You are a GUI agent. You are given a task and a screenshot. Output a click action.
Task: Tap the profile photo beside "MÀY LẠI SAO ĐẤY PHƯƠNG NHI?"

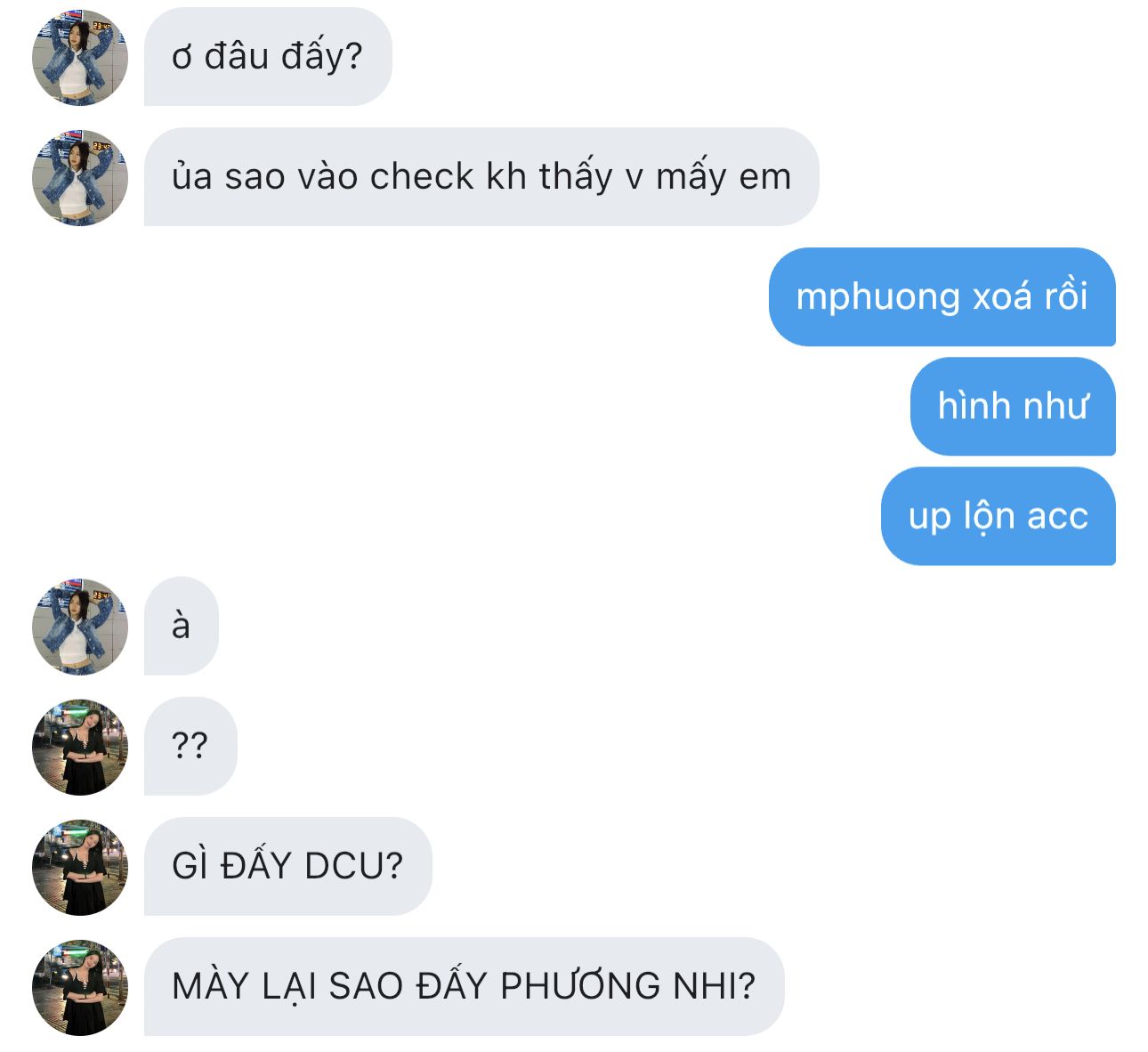click(x=80, y=987)
